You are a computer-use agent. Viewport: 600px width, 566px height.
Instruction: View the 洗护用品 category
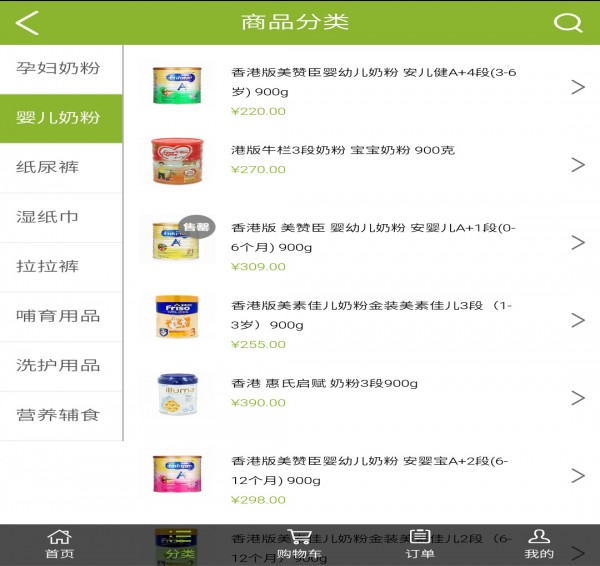click(59, 365)
